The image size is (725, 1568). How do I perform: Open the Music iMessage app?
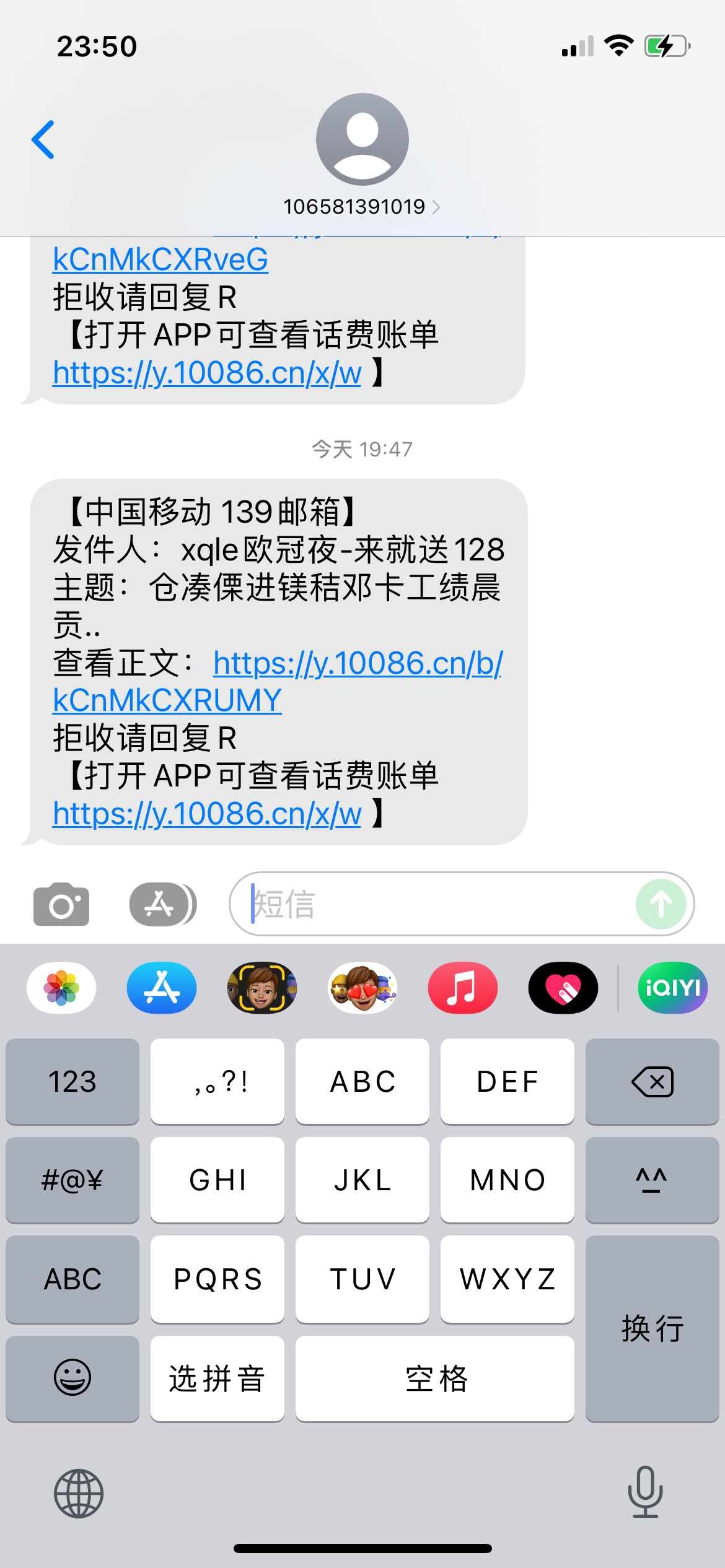[x=462, y=988]
